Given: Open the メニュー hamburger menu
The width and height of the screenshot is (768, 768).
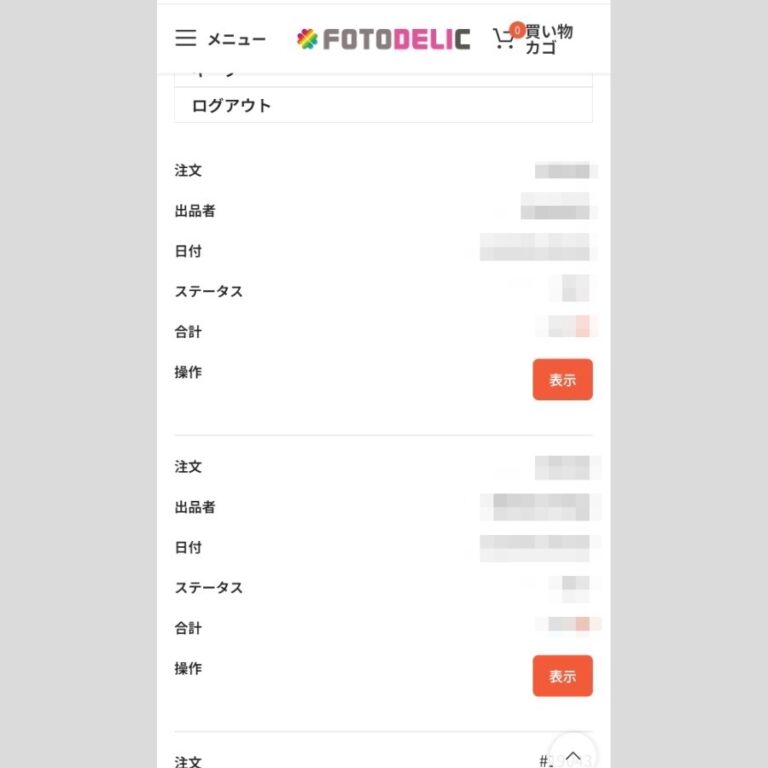Looking at the screenshot, I should point(220,39).
